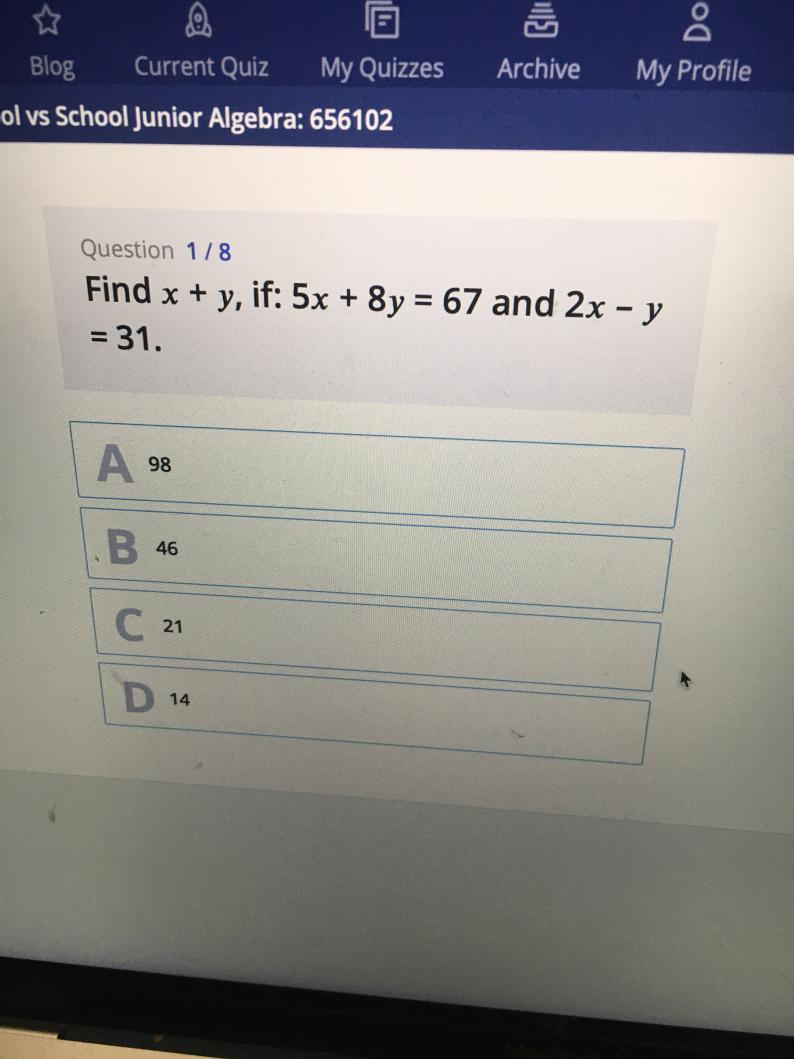Viewport: 794px width, 1059px height.
Task: Open My Quizzes
Action: 382,45
